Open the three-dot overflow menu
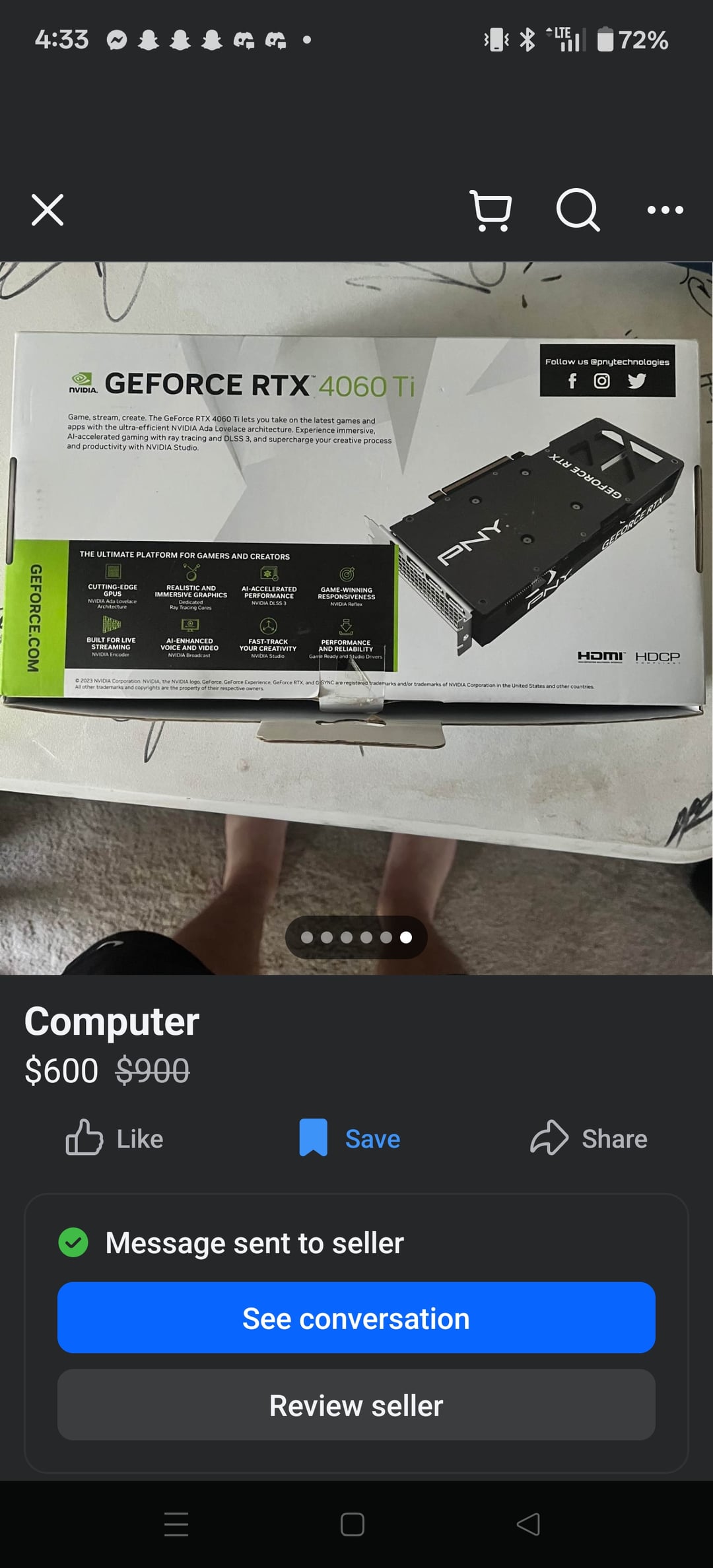 click(x=665, y=210)
